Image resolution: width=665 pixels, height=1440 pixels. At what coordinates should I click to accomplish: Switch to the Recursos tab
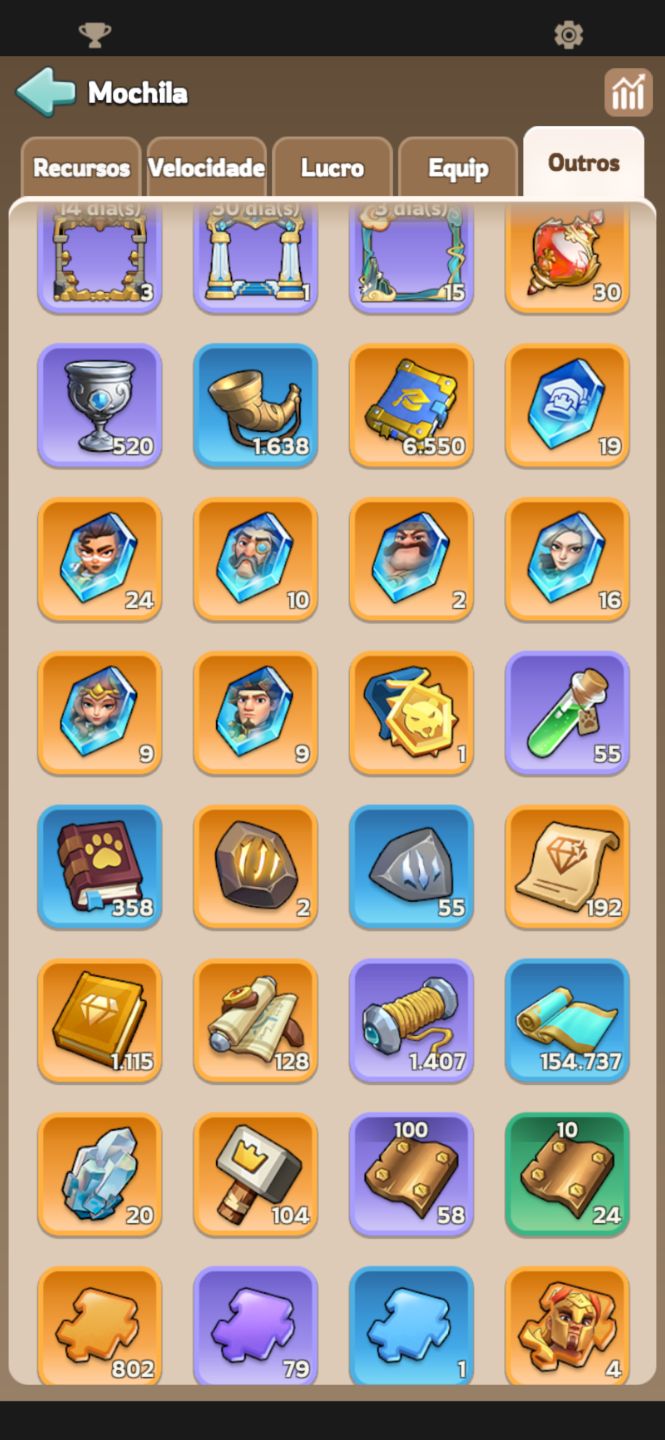81,168
